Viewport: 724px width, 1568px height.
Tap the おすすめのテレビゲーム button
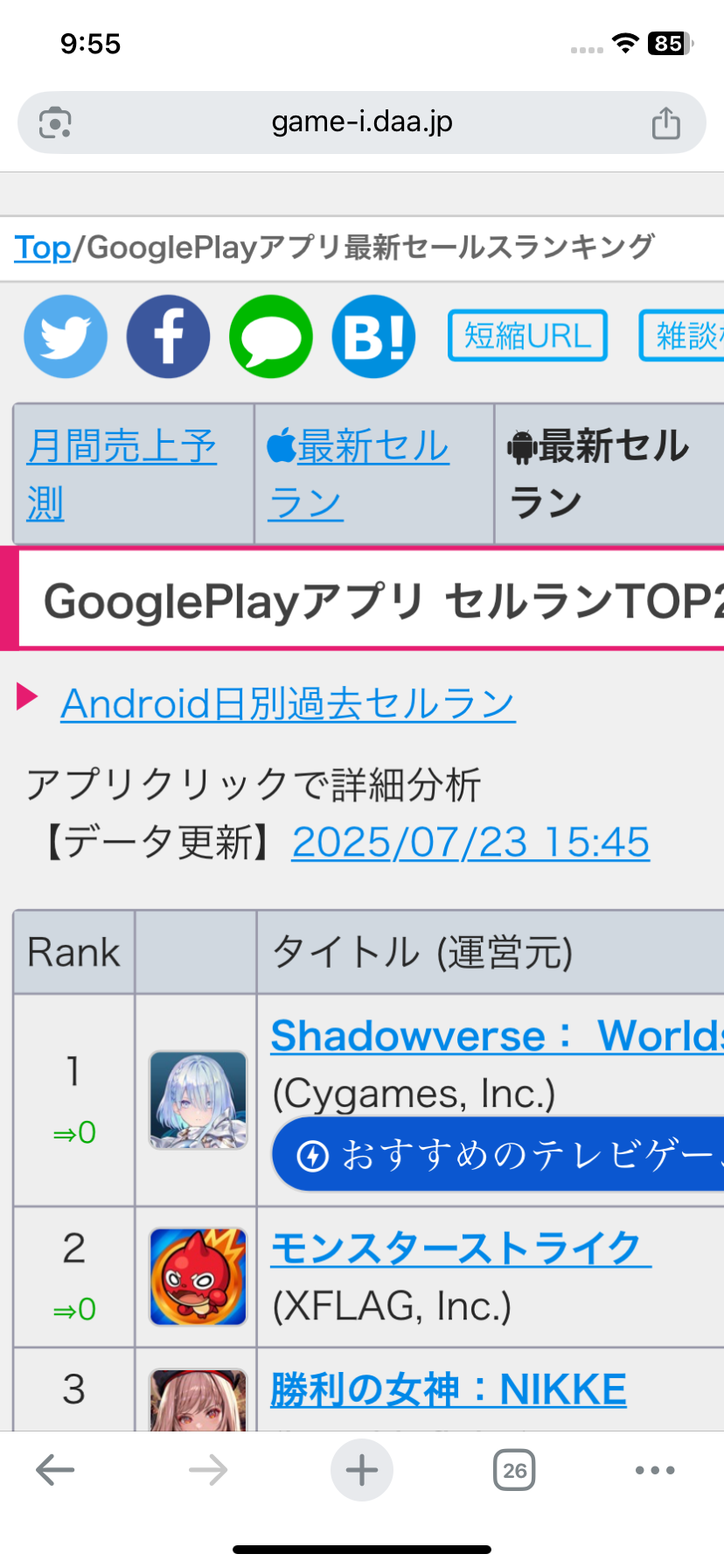[x=498, y=1154]
